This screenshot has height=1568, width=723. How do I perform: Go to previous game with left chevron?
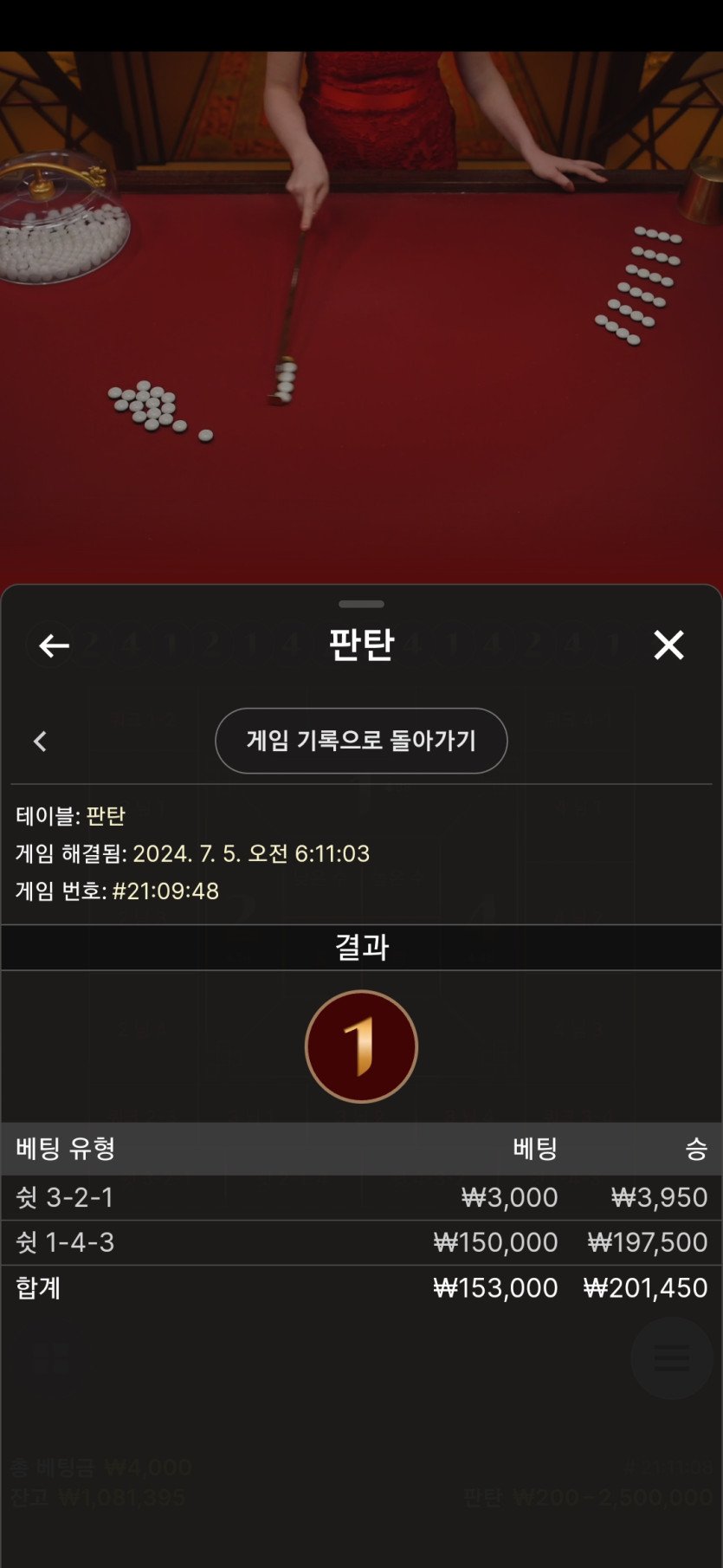tap(40, 742)
